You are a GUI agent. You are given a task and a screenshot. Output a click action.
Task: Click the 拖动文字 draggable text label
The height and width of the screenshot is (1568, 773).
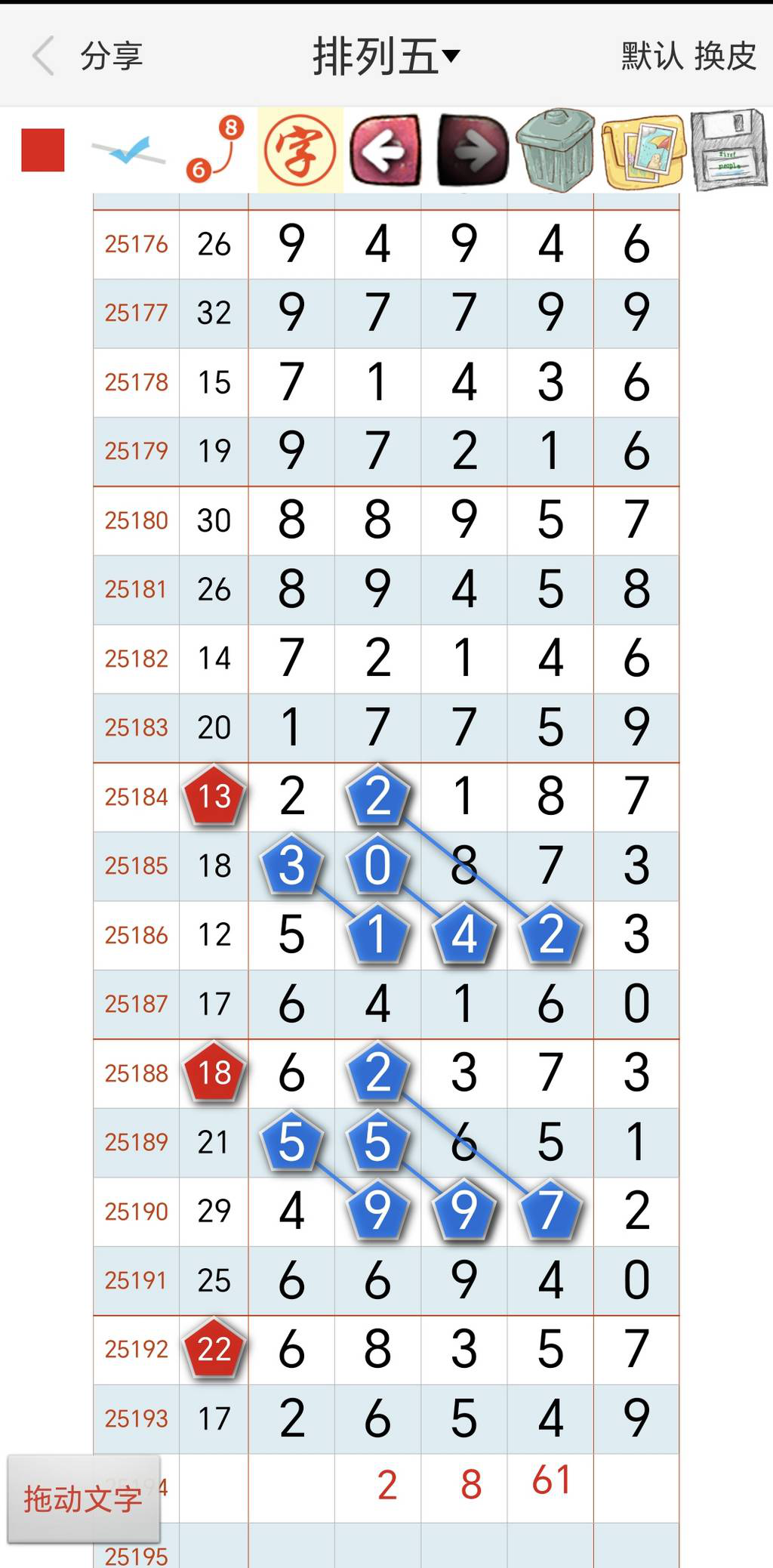click(82, 1499)
